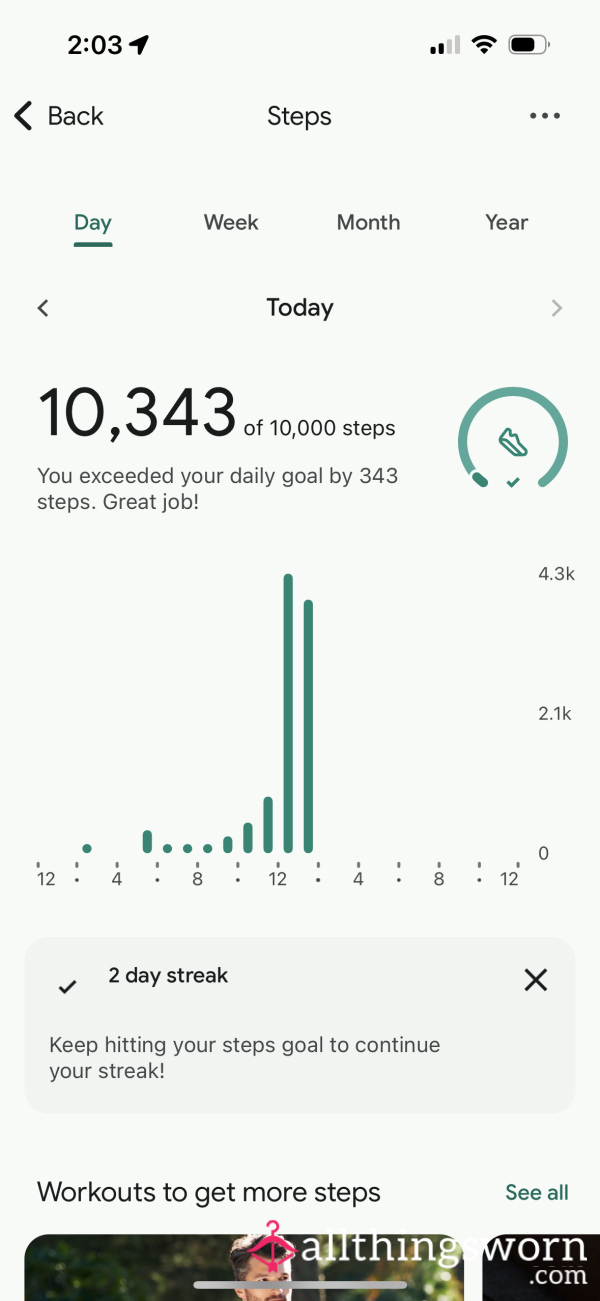Switch to the Year tab
600x1301 pixels.
click(506, 223)
